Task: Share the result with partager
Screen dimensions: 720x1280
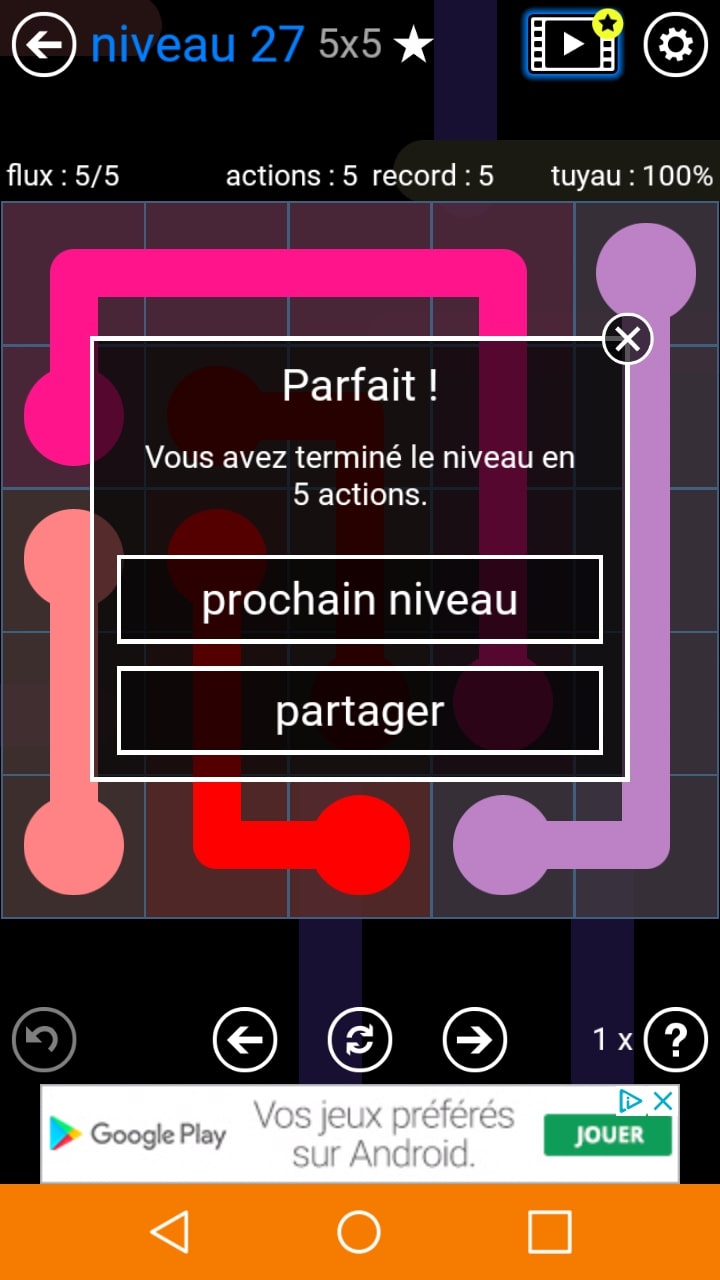Action: coord(360,711)
